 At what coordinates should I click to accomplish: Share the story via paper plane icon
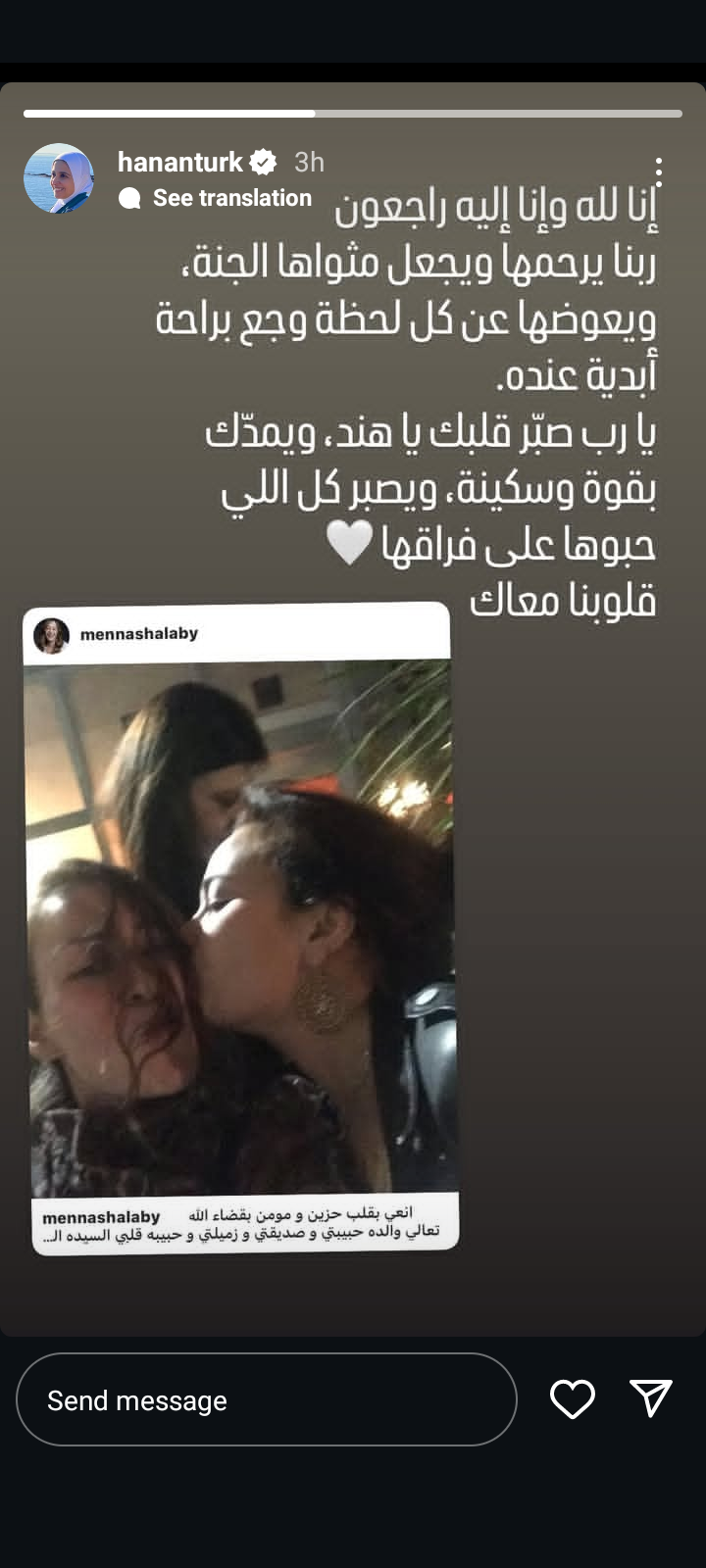tap(650, 1398)
